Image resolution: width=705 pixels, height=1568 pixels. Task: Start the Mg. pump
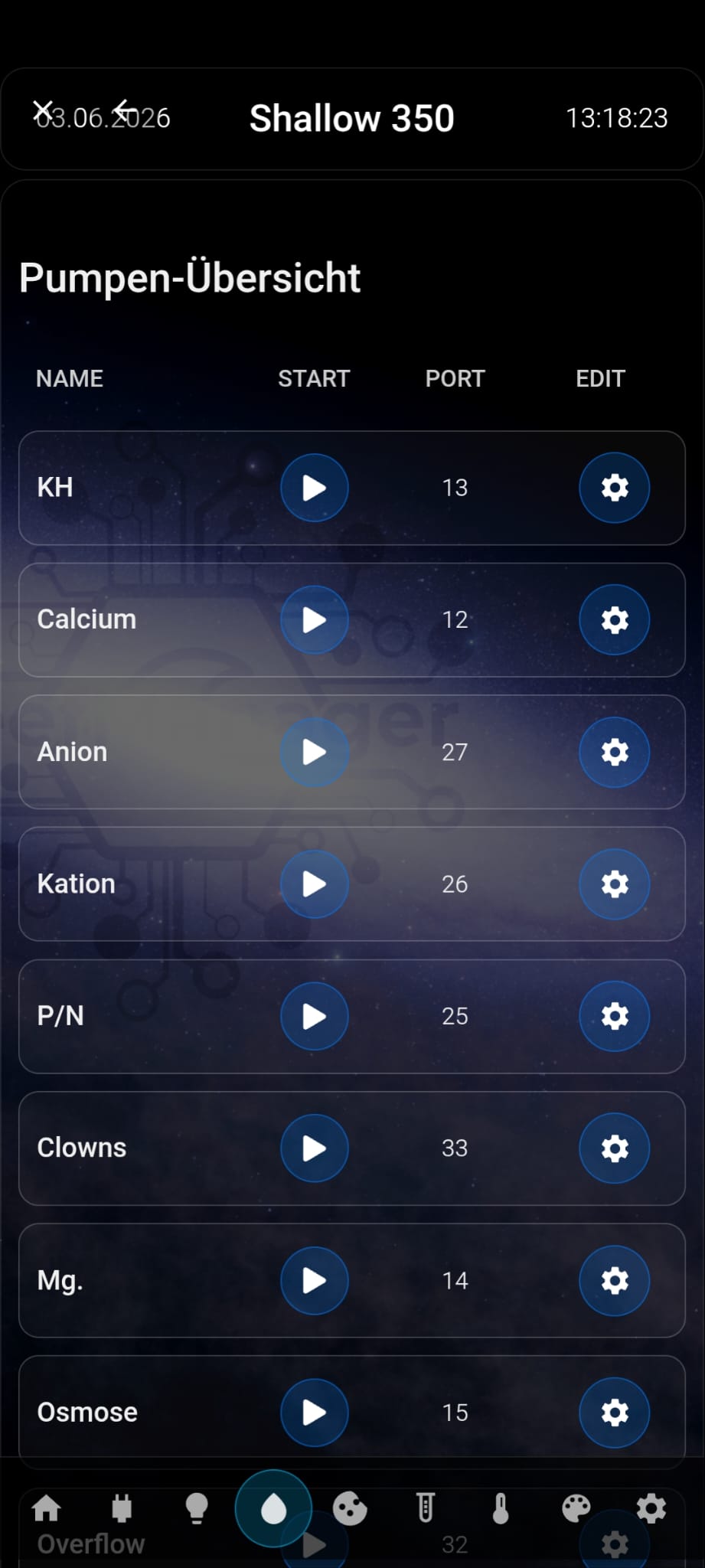[315, 1281]
